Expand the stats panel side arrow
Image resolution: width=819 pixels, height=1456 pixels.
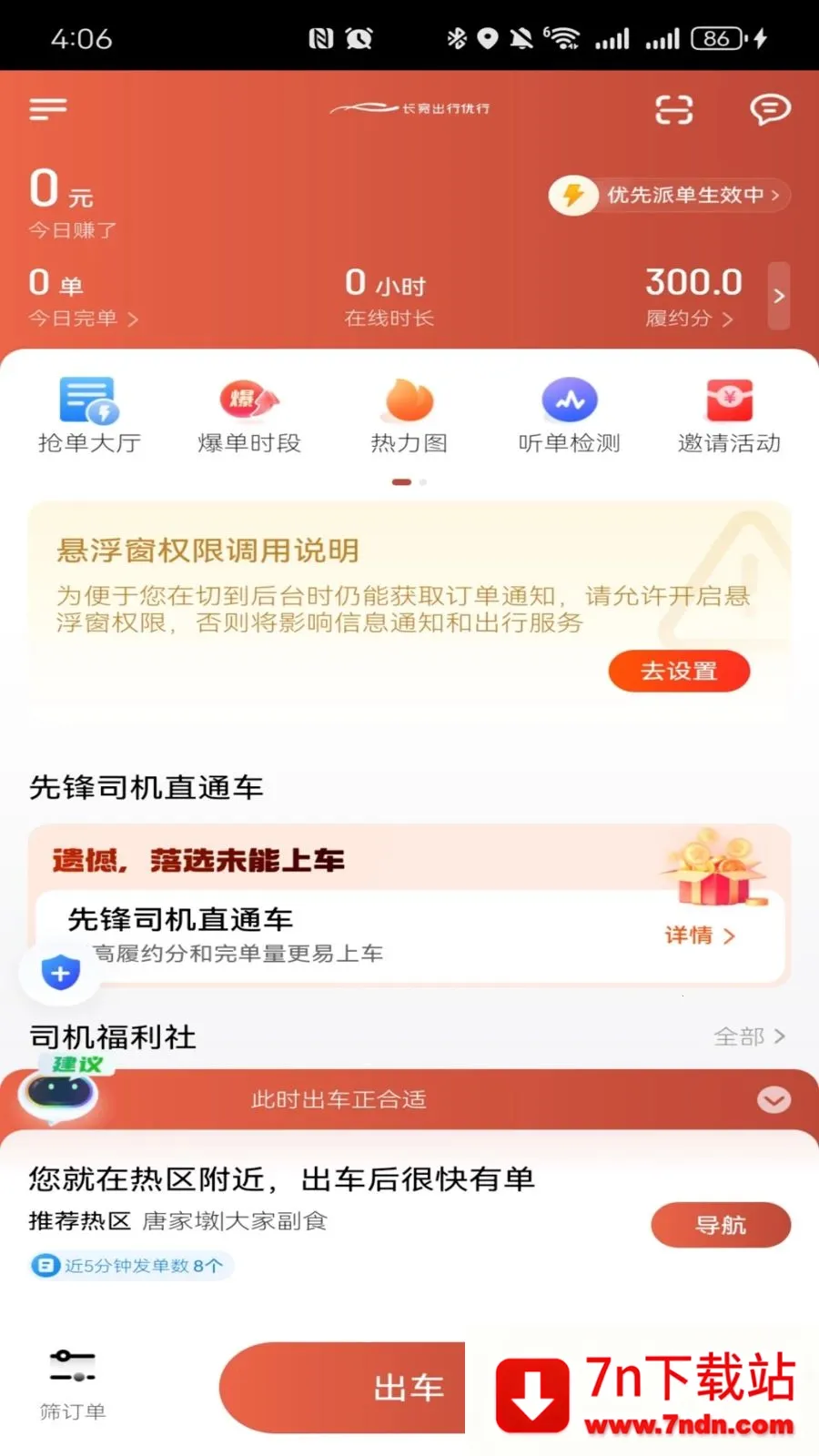(x=778, y=296)
